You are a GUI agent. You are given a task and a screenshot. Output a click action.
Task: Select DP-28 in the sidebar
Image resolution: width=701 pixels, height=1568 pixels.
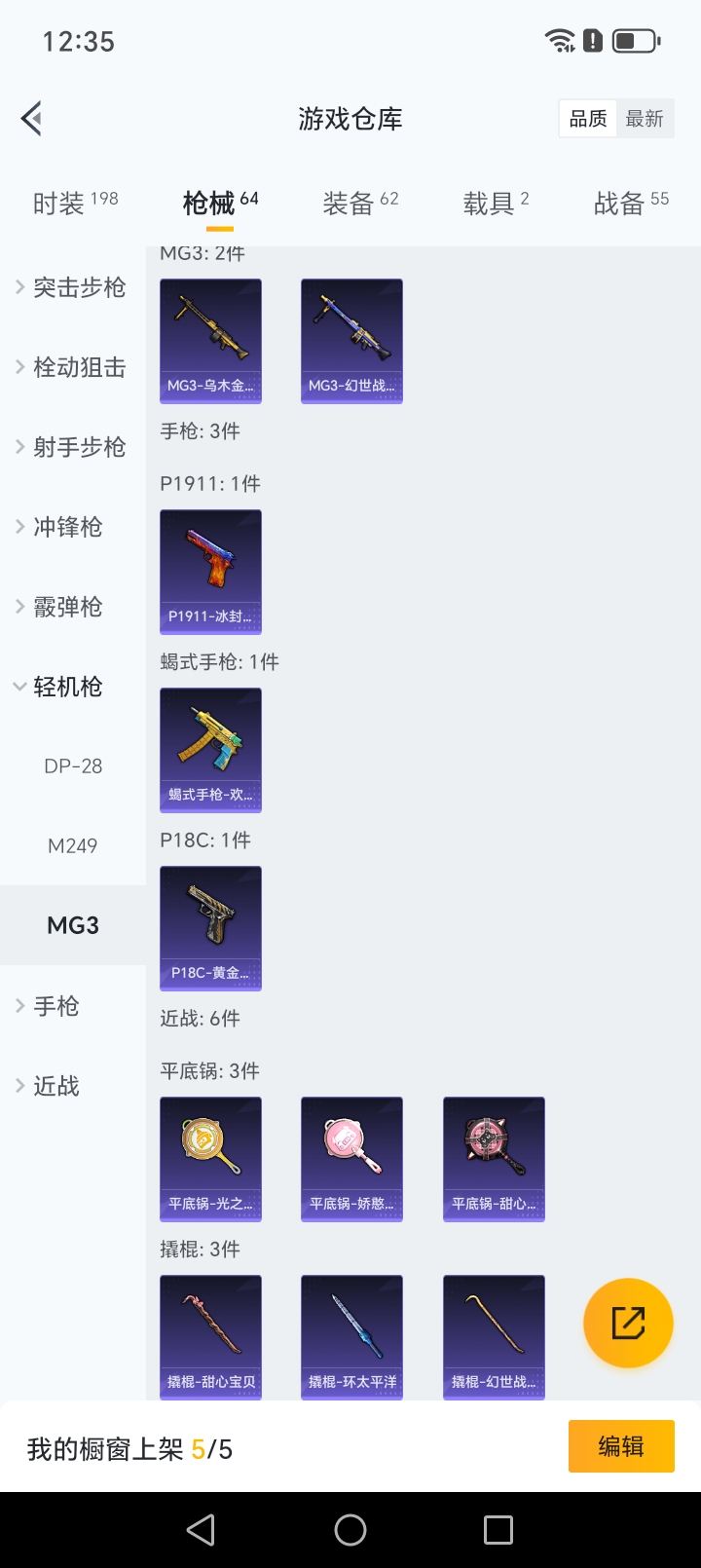(73, 766)
